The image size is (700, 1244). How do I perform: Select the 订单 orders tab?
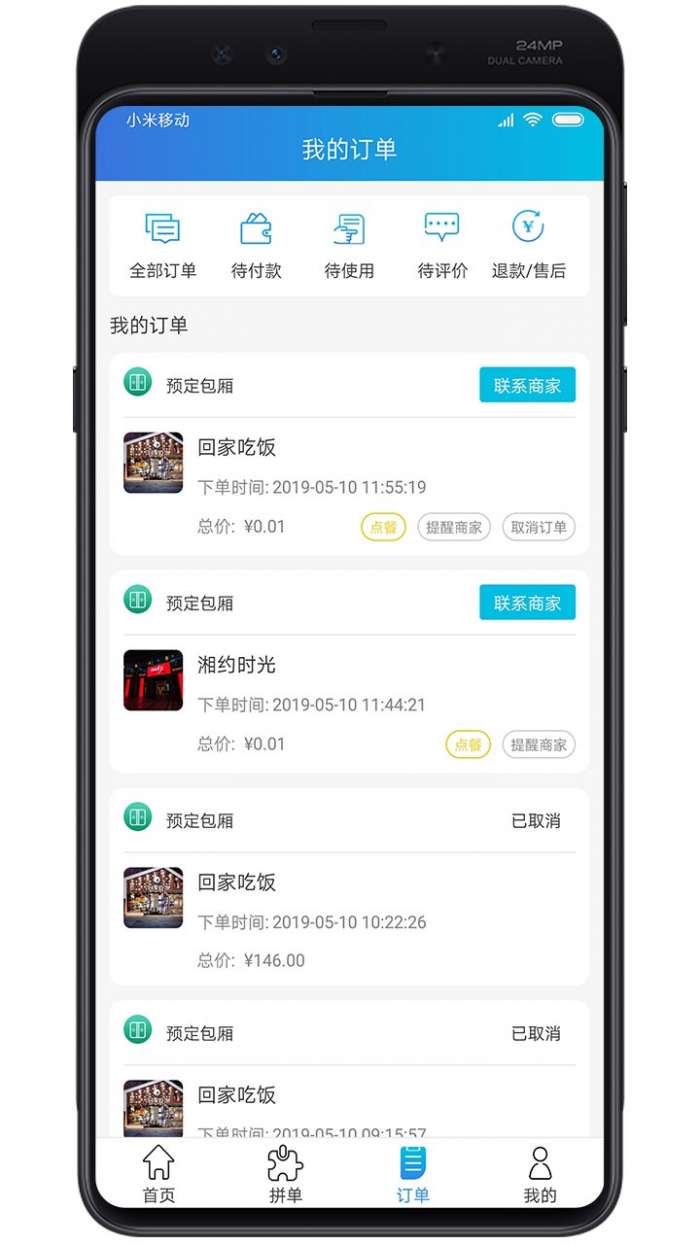(412, 1175)
